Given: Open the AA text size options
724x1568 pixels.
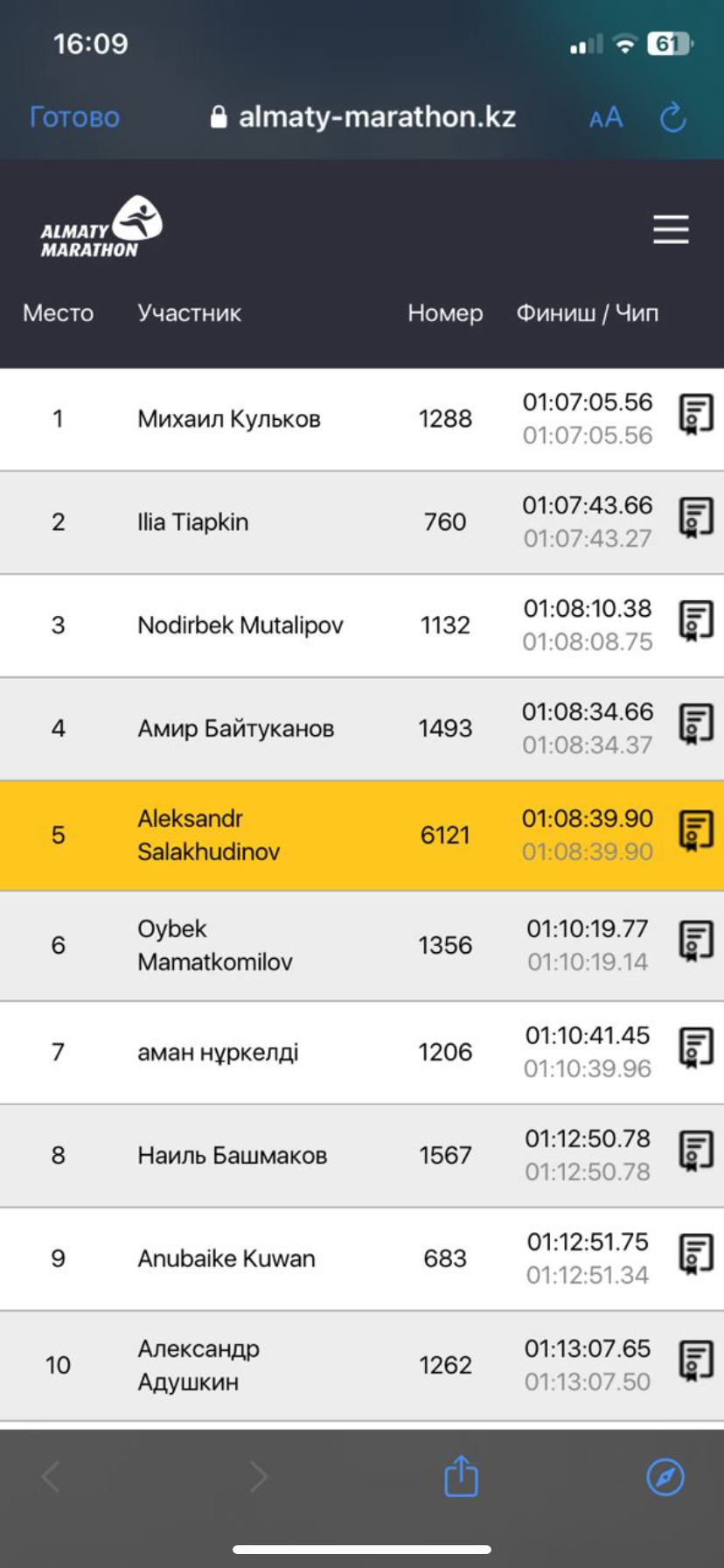Looking at the screenshot, I should click(x=606, y=117).
